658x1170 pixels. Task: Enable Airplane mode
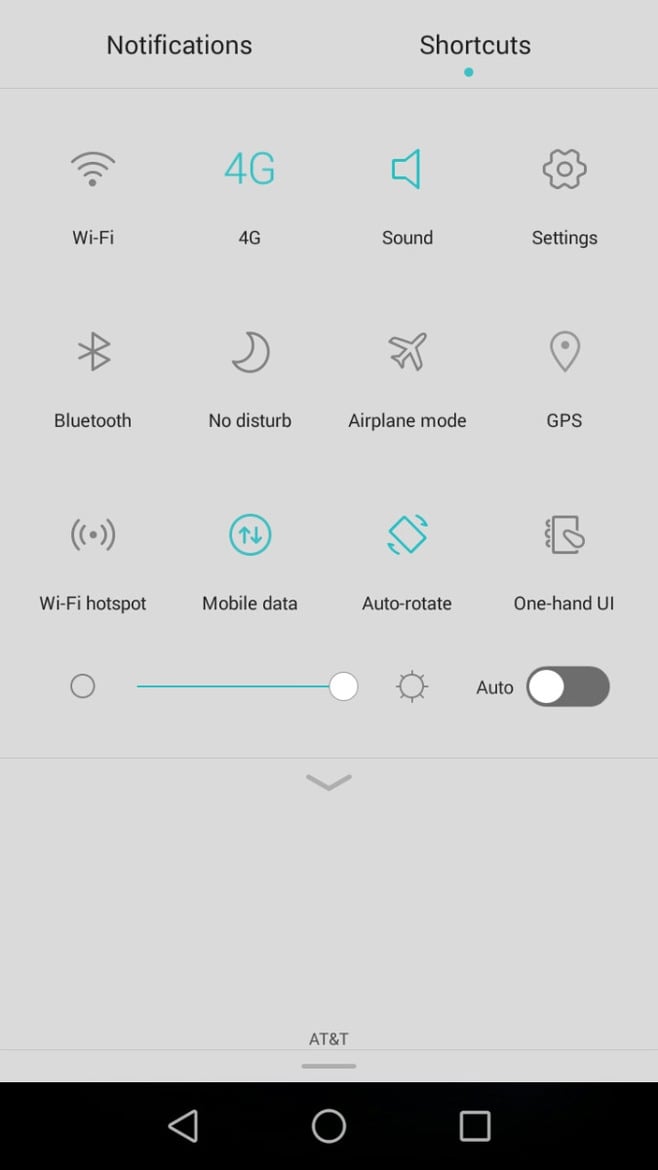tap(406, 353)
